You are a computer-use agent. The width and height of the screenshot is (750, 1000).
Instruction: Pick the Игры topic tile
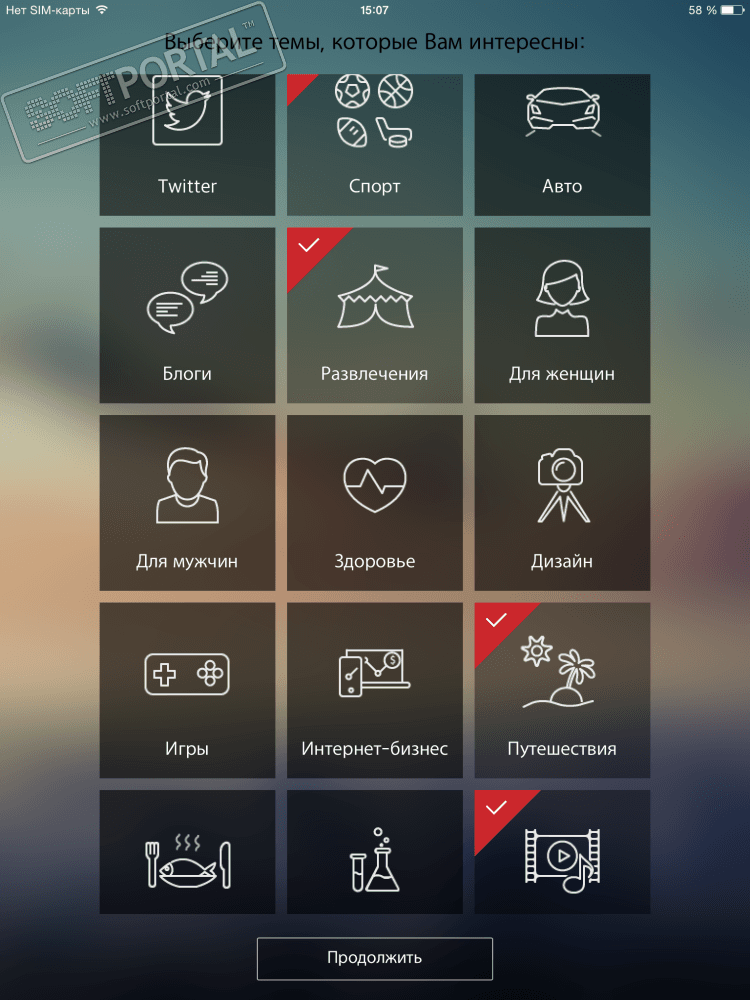187,690
